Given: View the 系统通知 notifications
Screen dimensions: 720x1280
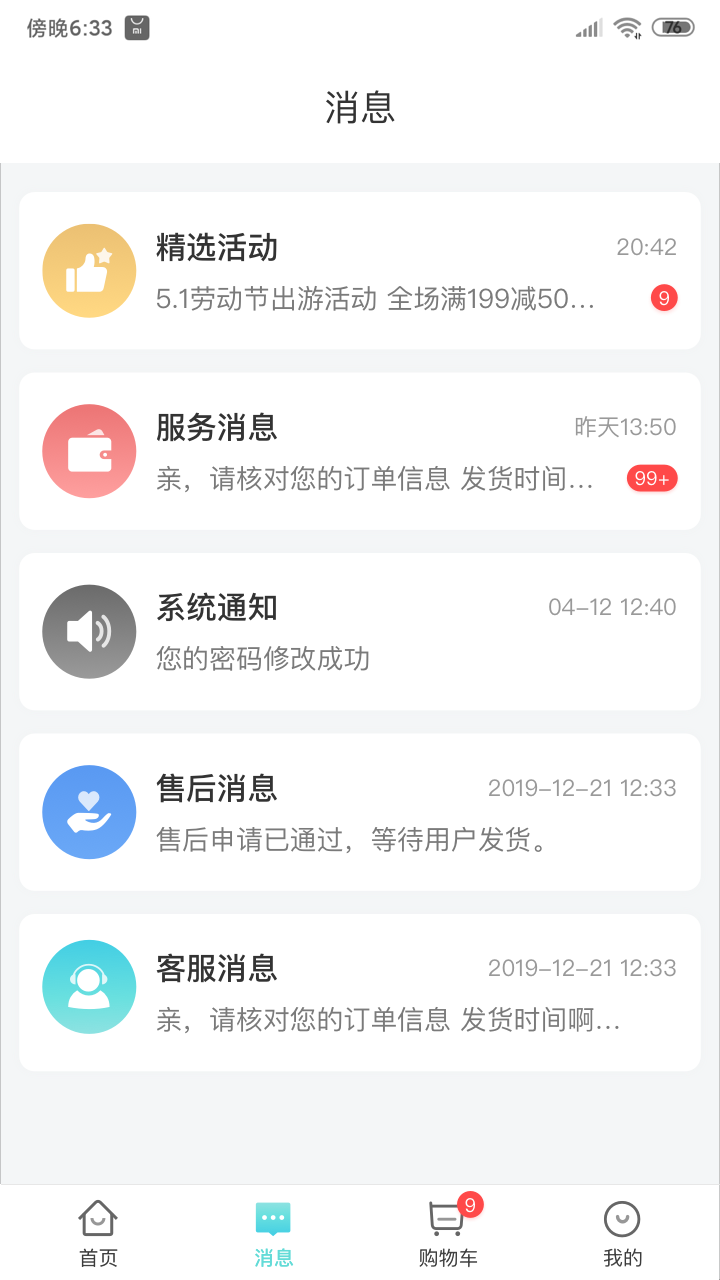Looking at the screenshot, I should (x=360, y=632).
